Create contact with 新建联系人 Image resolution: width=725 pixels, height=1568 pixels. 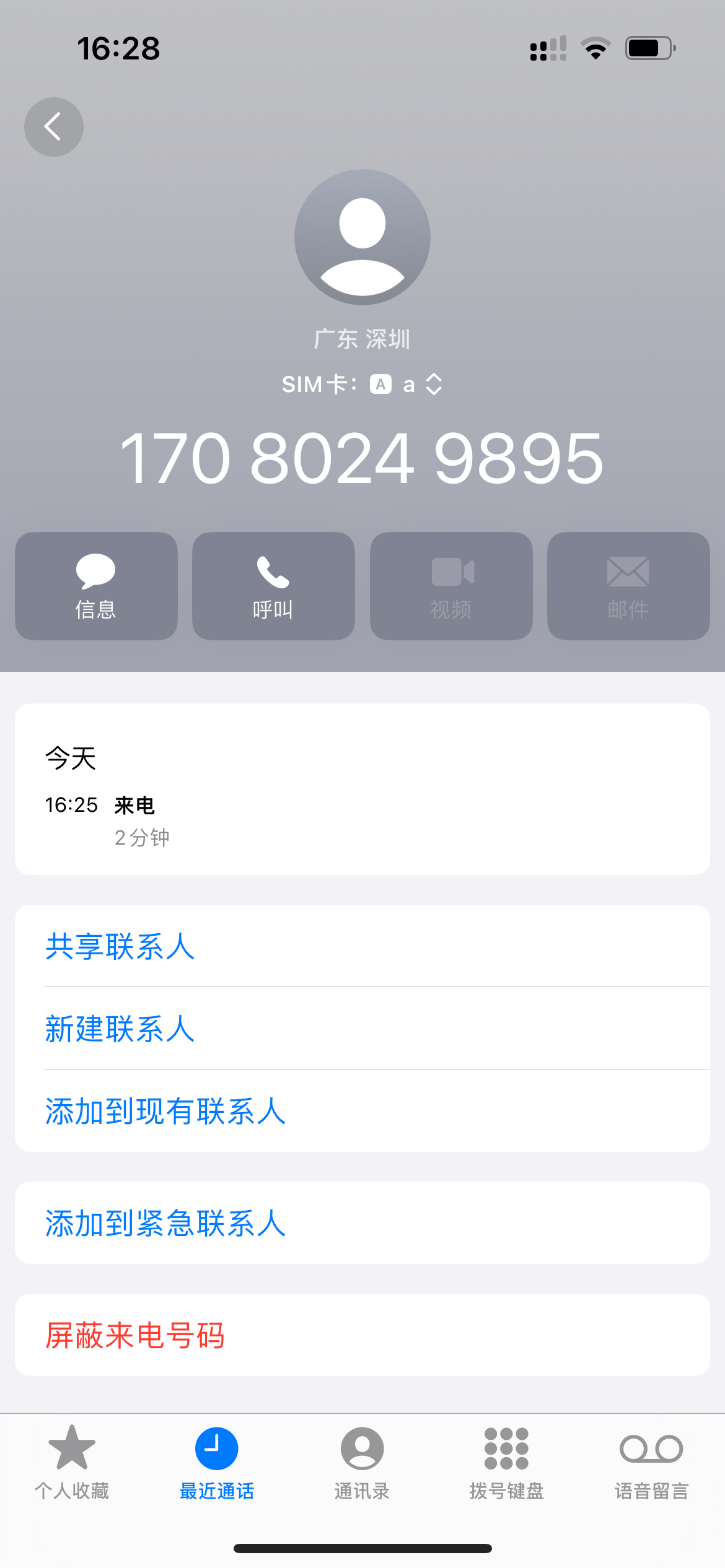pos(120,1029)
